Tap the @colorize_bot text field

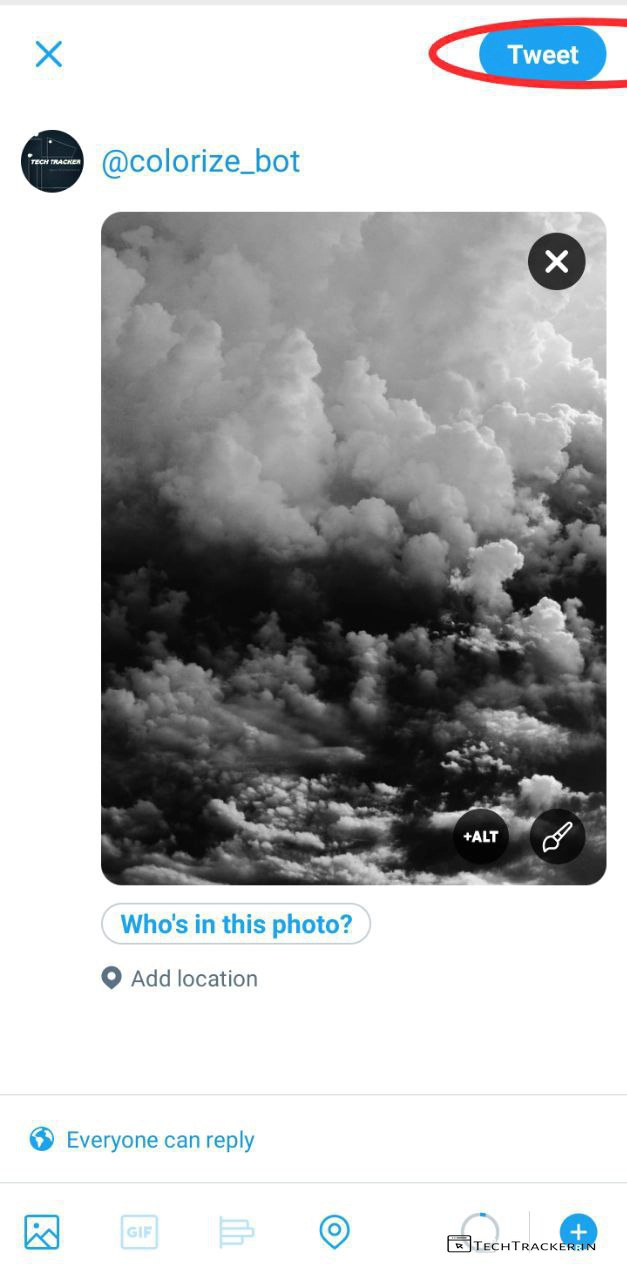(201, 162)
